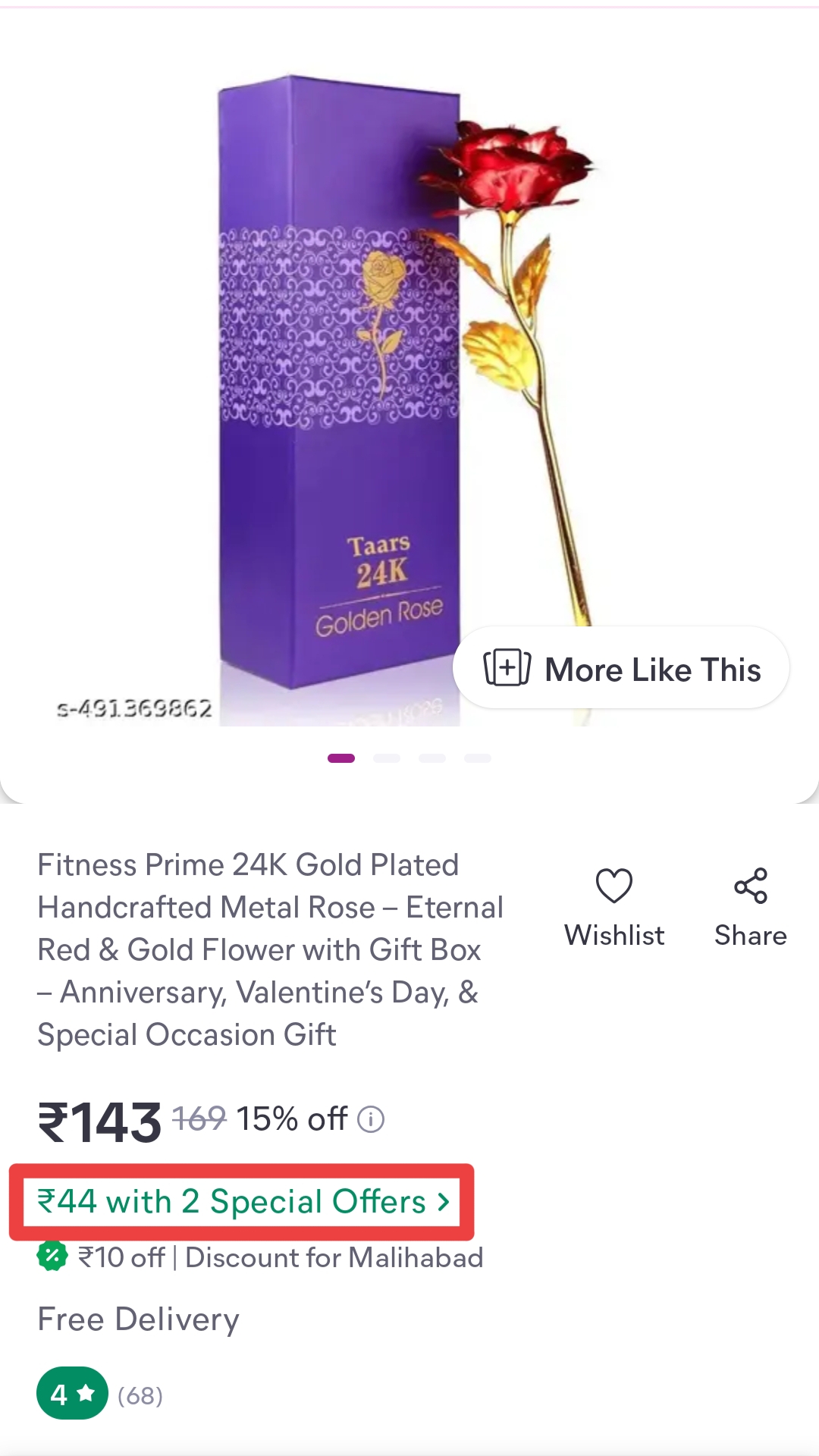Image resolution: width=819 pixels, height=1456 pixels.
Task: Open the 4-star rating reviews
Action: point(73,1393)
